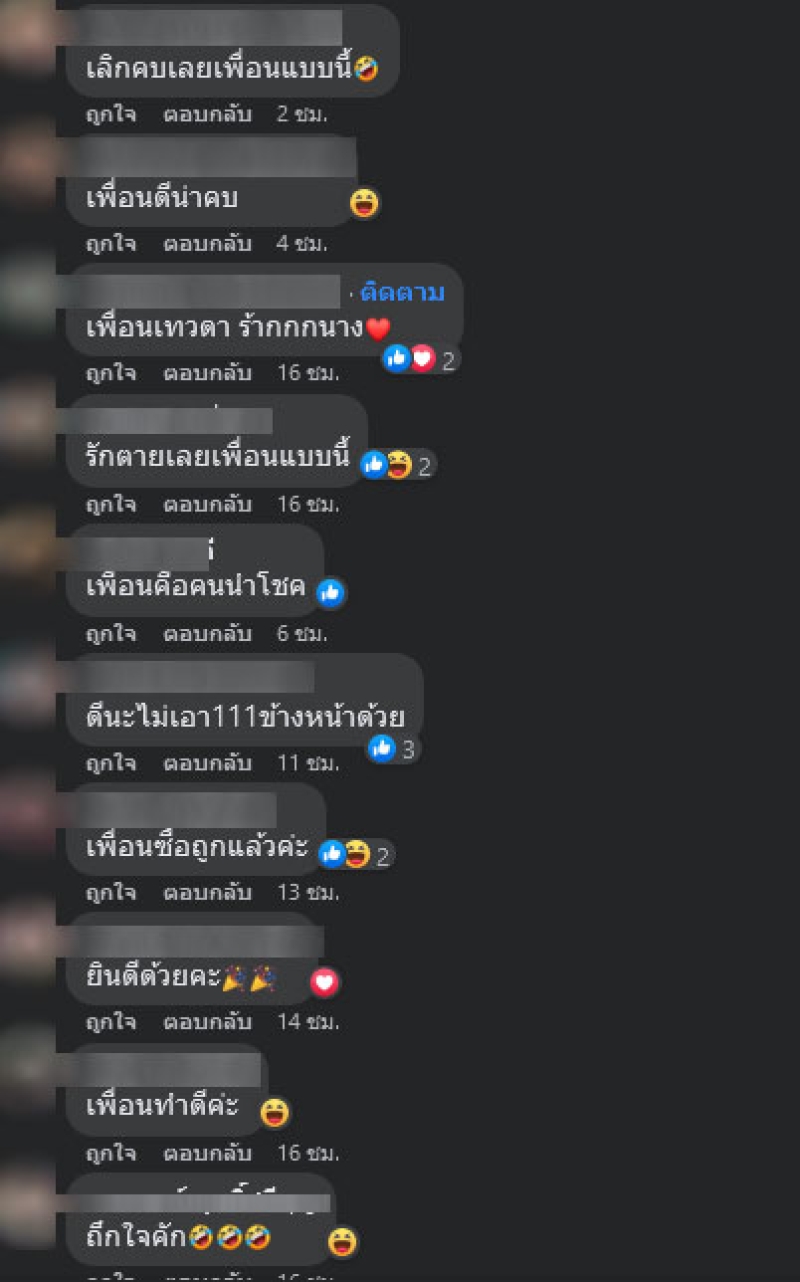Like the comment "เลิกคบเลยเพื่อนแบบนี้"

[111, 113]
